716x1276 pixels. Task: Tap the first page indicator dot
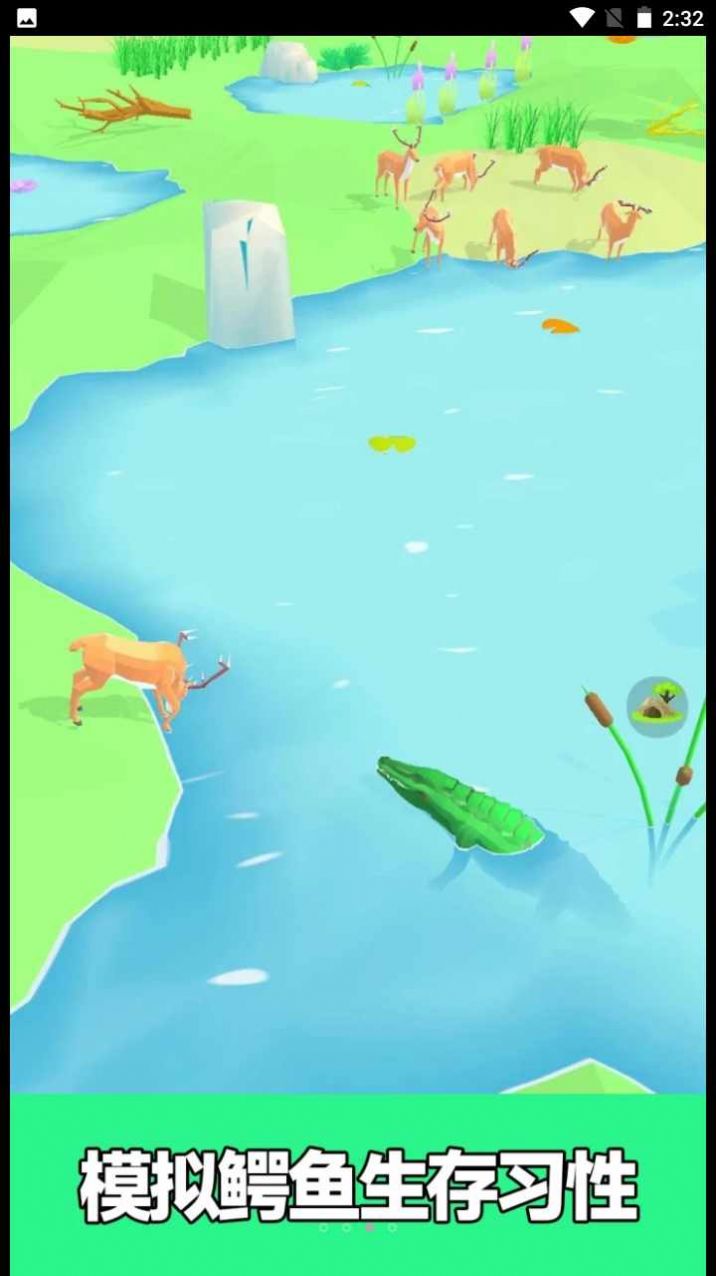click(324, 1228)
